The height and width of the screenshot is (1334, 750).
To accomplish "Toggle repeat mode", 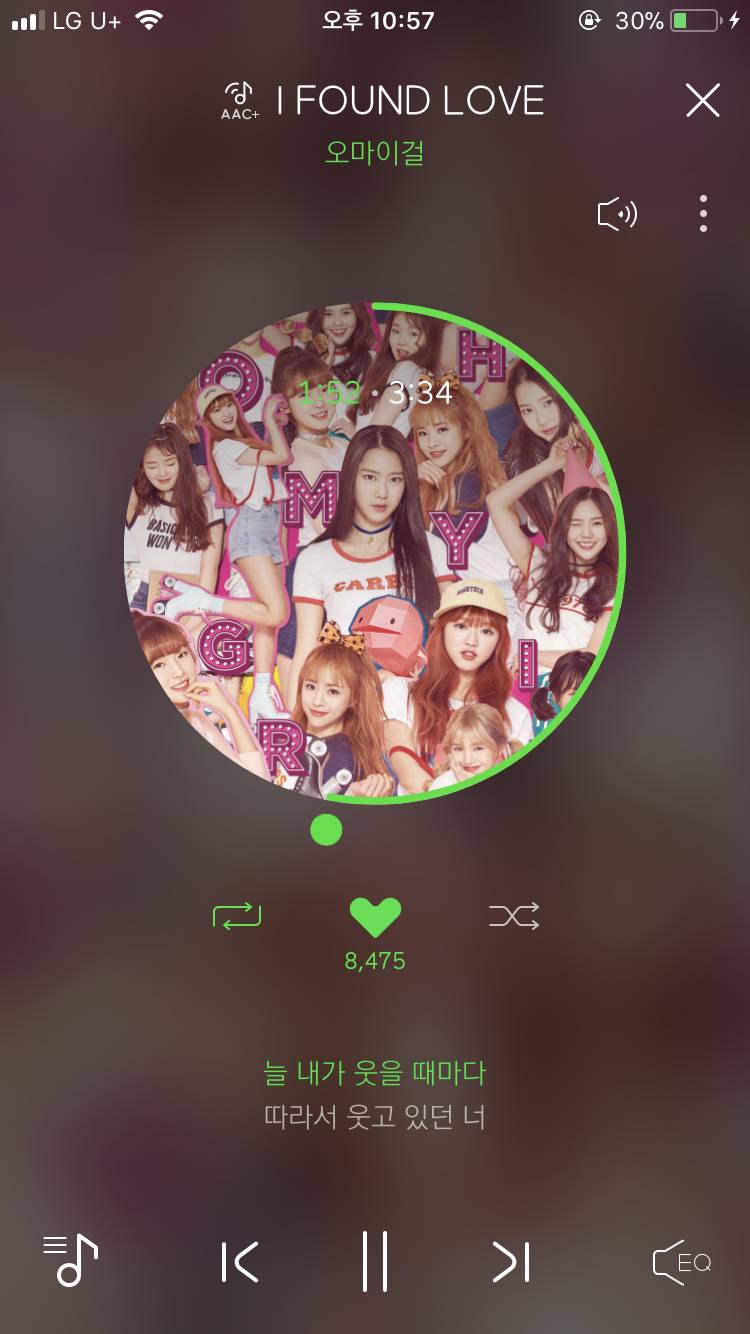I will coord(237,915).
